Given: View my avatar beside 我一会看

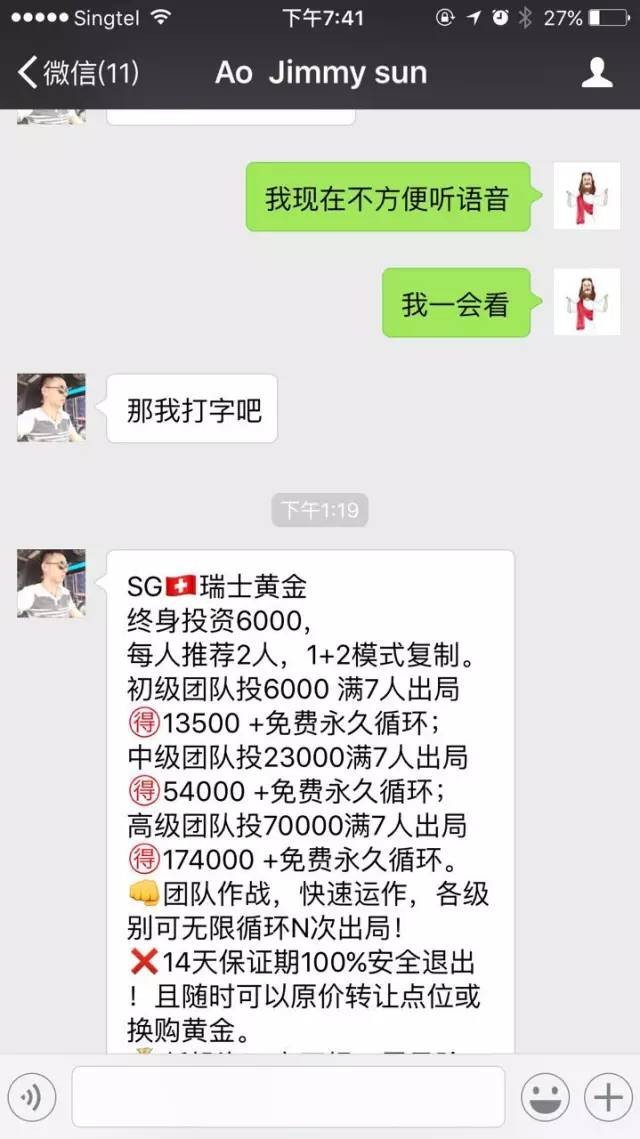Looking at the screenshot, I should pyautogui.click(x=587, y=302).
